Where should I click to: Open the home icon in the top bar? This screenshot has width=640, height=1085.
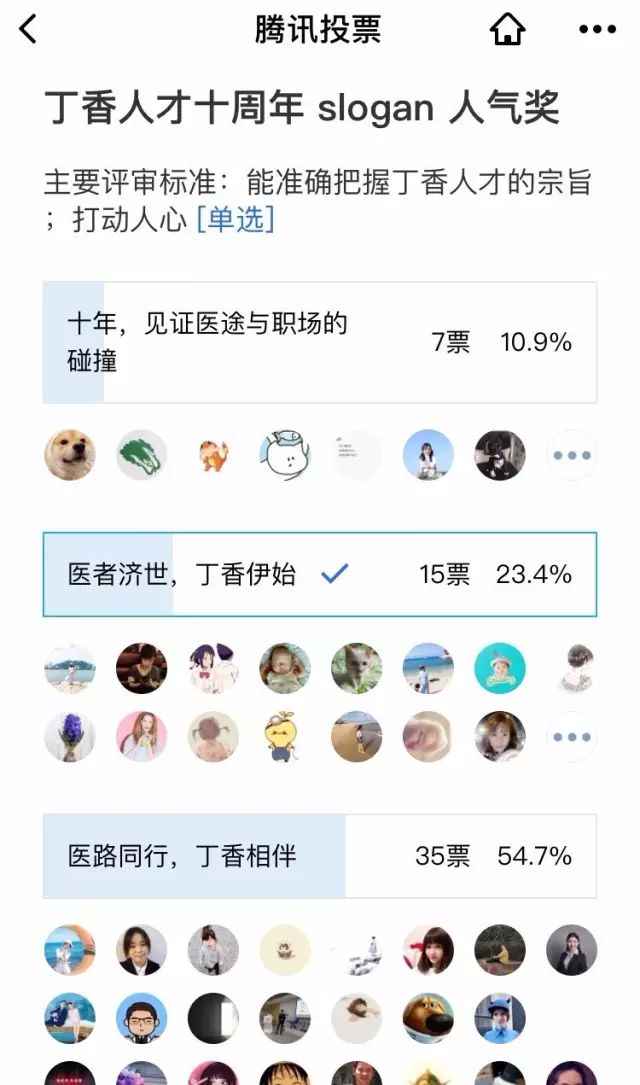tap(508, 30)
